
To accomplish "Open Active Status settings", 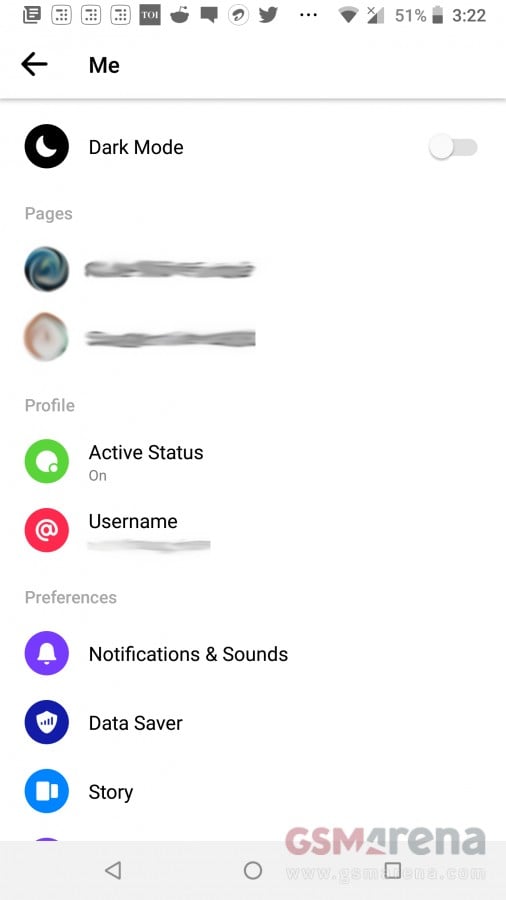I will click(x=253, y=461).
